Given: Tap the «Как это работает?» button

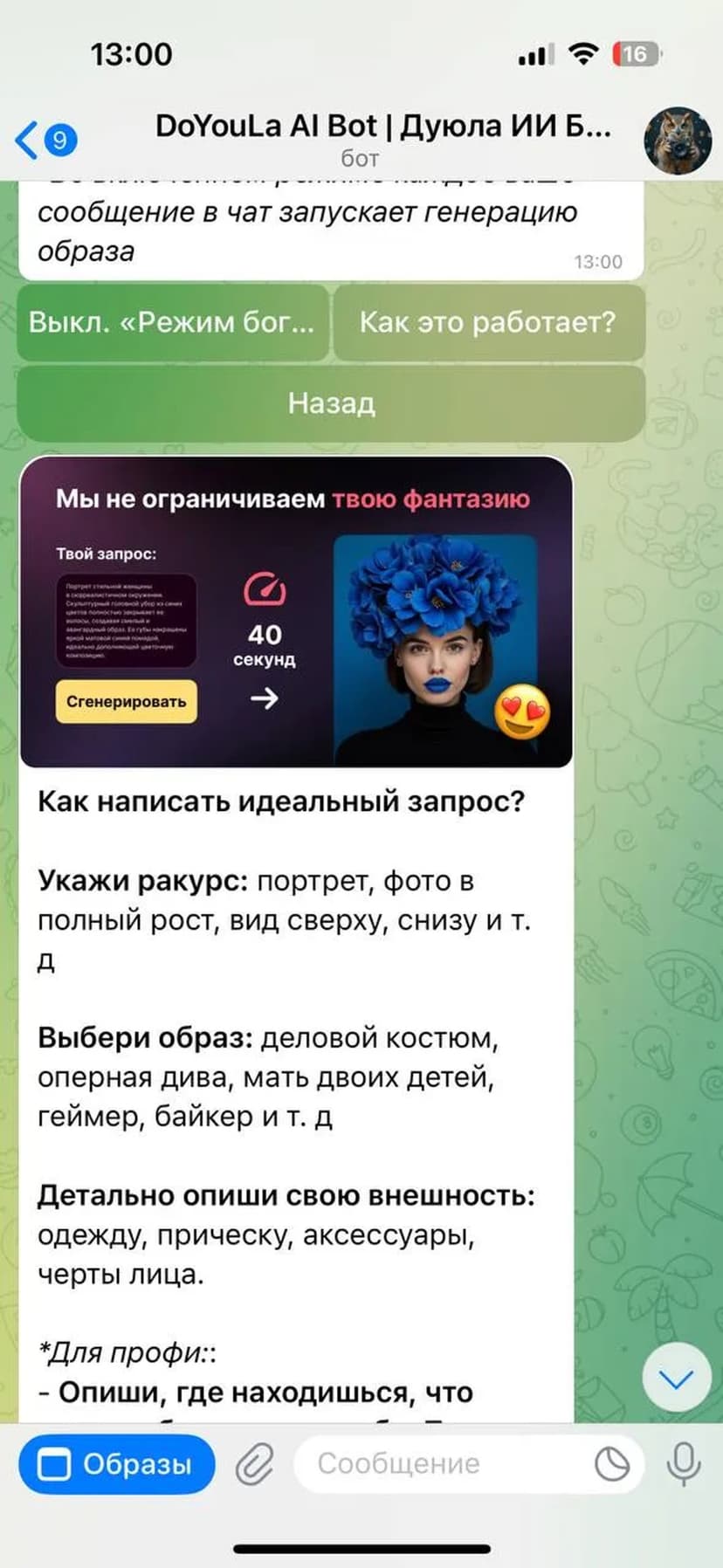Looking at the screenshot, I should pos(488,322).
